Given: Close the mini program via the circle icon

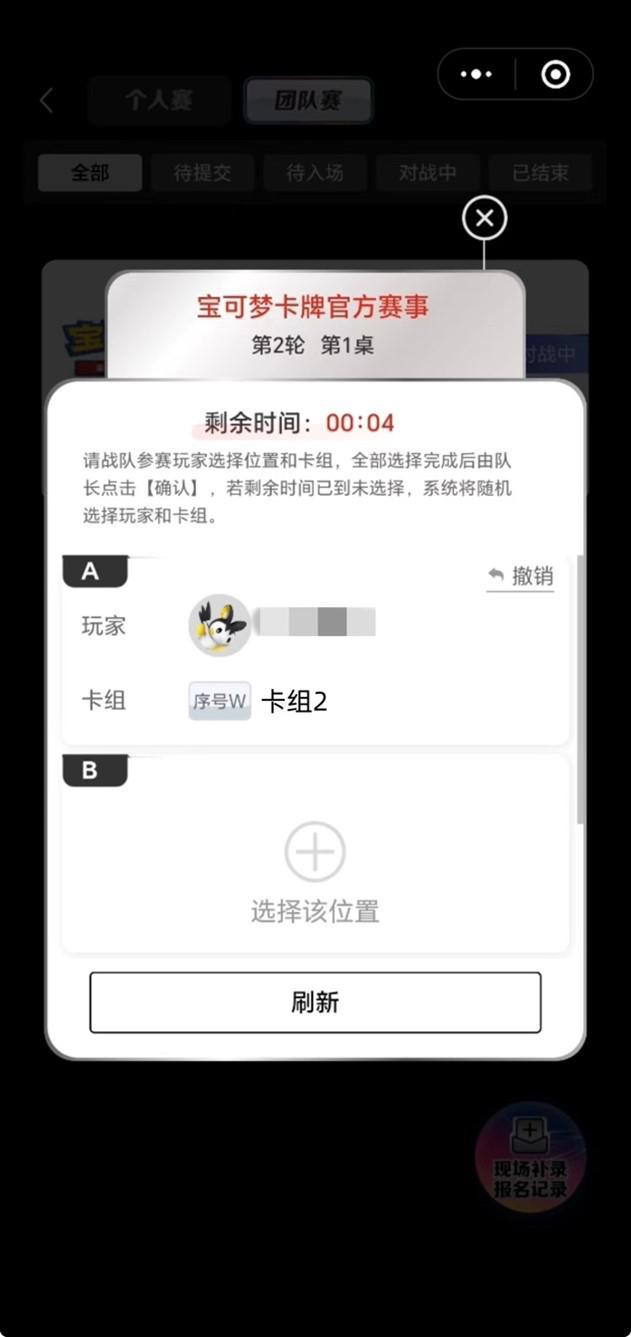Looking at the screenshot, I should click(555, 74).
